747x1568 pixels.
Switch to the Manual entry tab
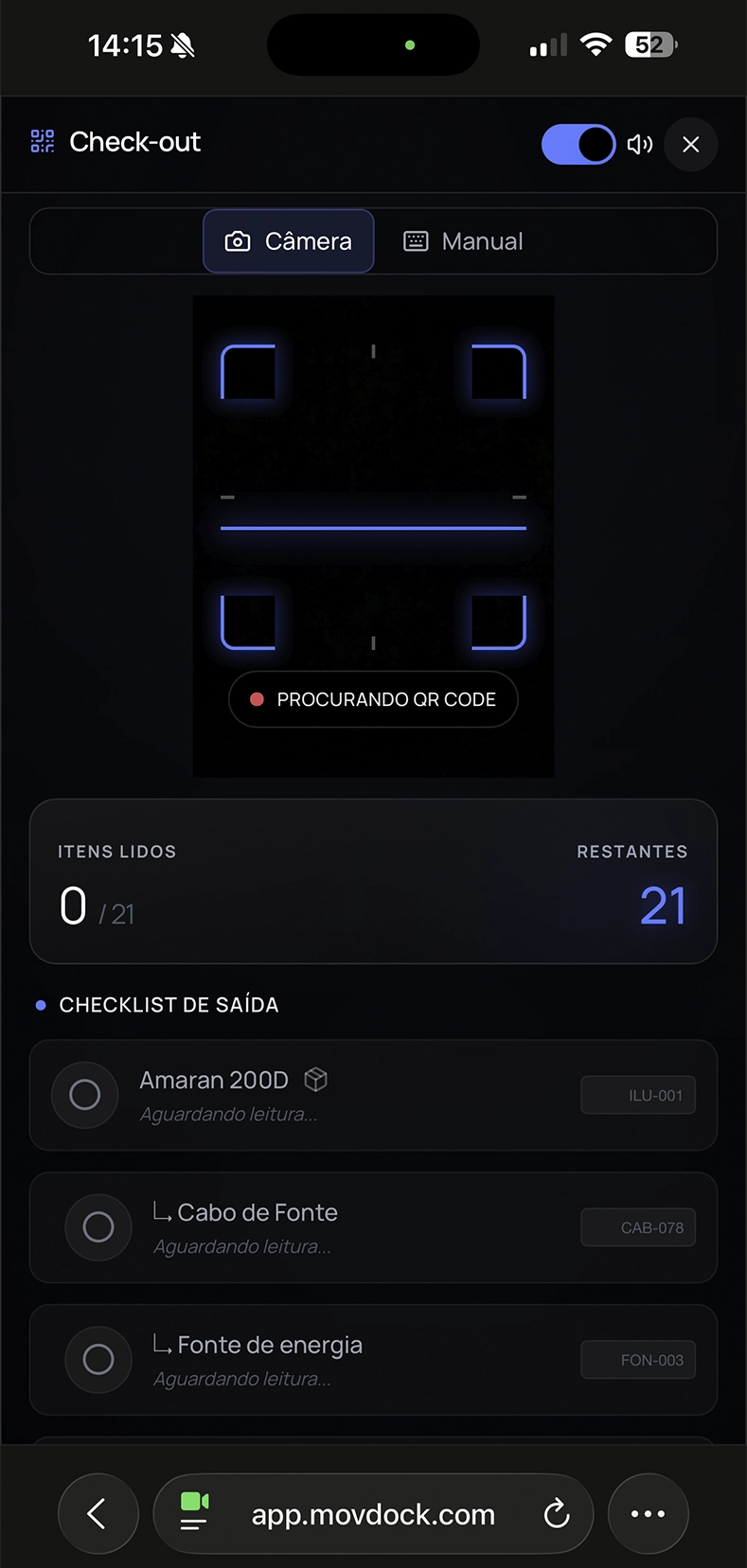pyautogui.click(x=463, y=241)
